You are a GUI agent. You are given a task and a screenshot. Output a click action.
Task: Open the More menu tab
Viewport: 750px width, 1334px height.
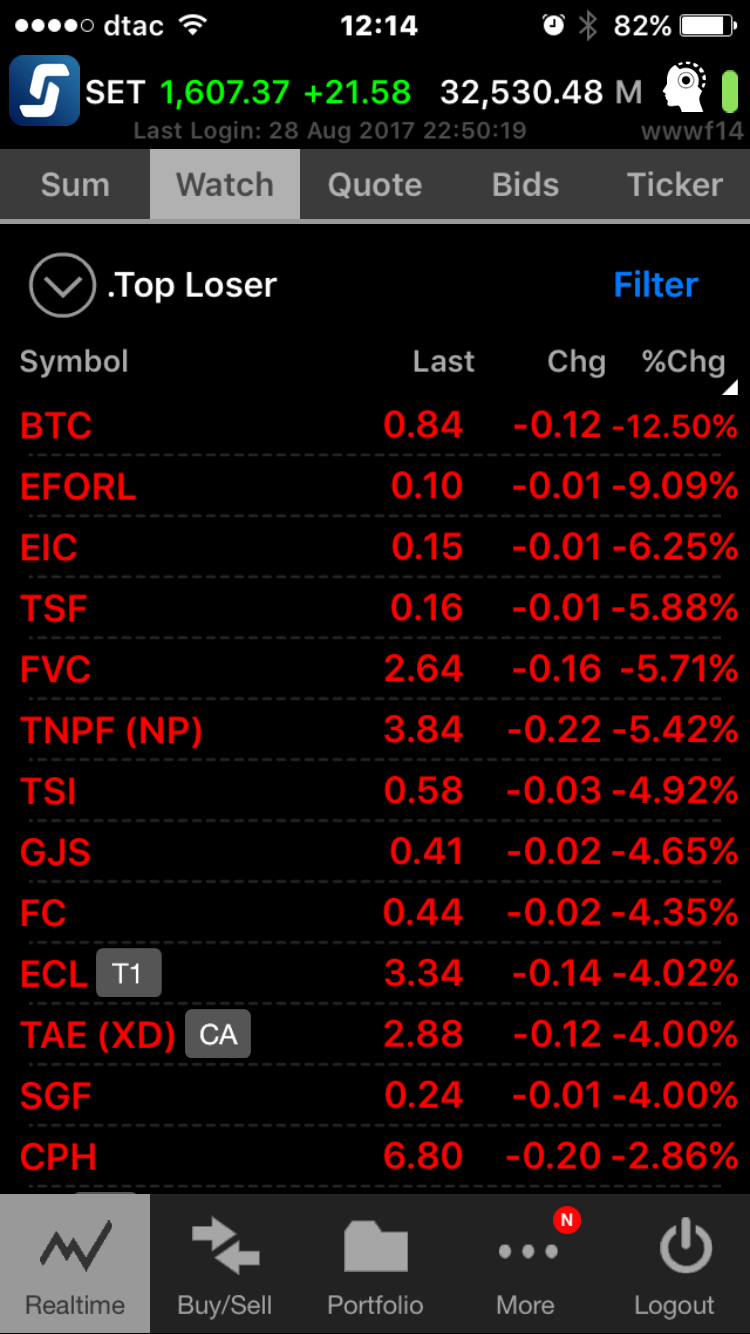[x=525, y=1264]
